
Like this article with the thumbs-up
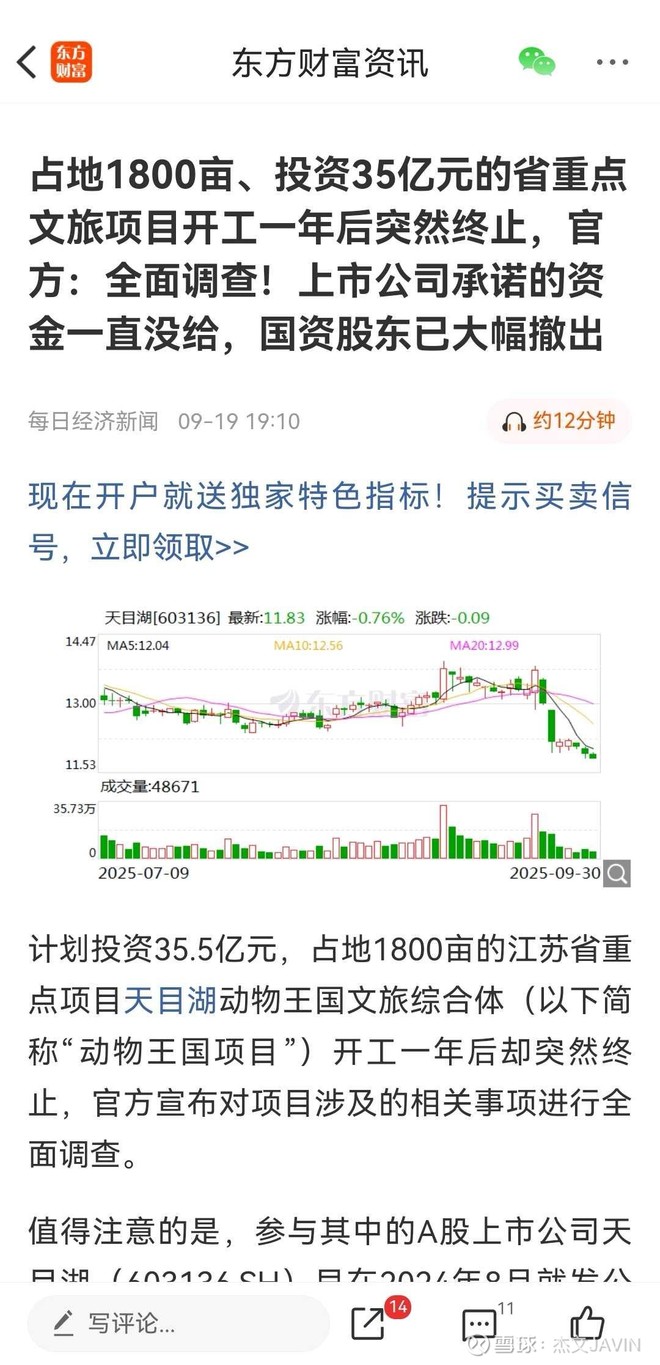(x=587, y=1323)
